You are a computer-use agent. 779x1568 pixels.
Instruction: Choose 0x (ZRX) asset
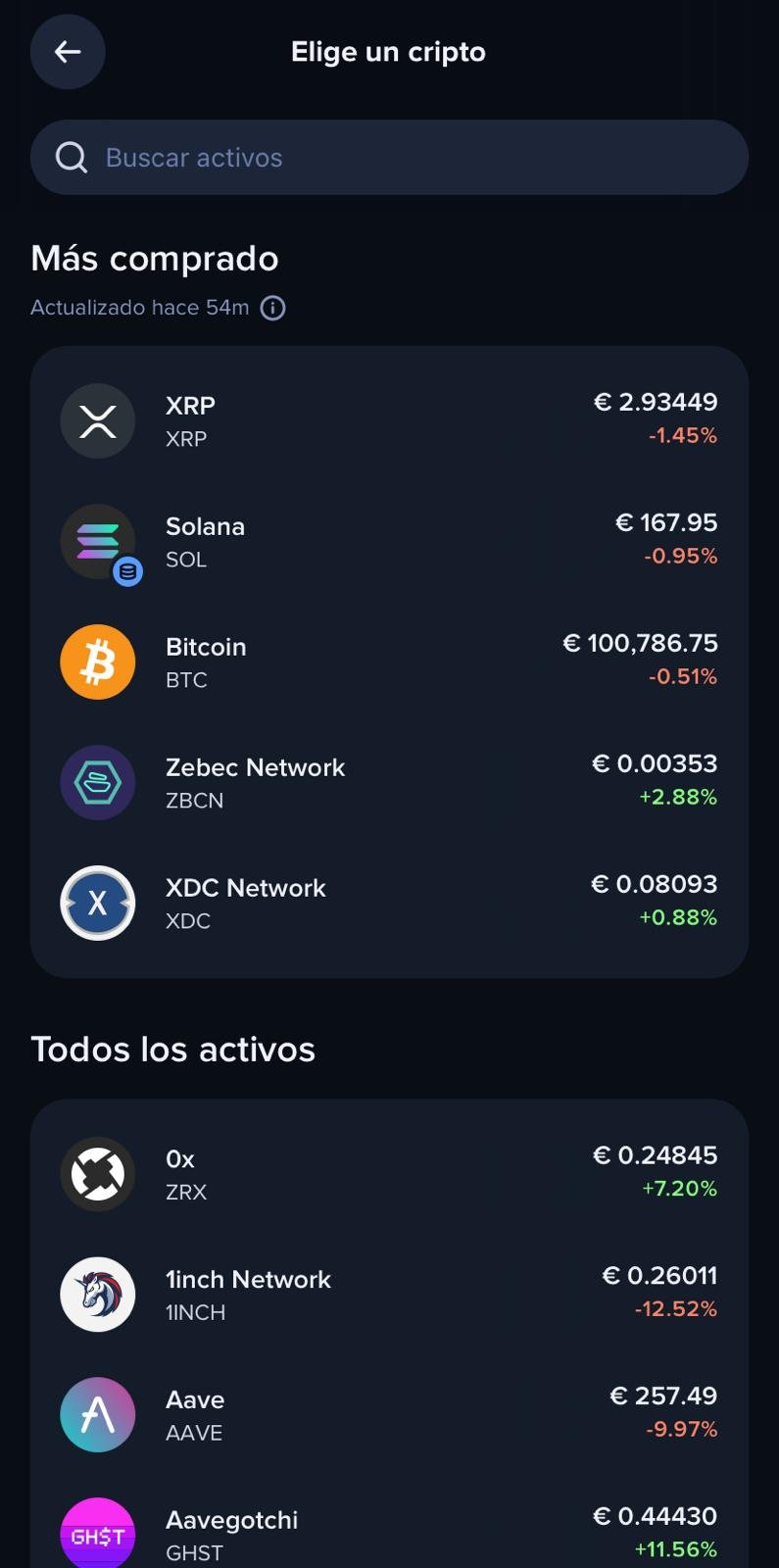point(389,1174)
